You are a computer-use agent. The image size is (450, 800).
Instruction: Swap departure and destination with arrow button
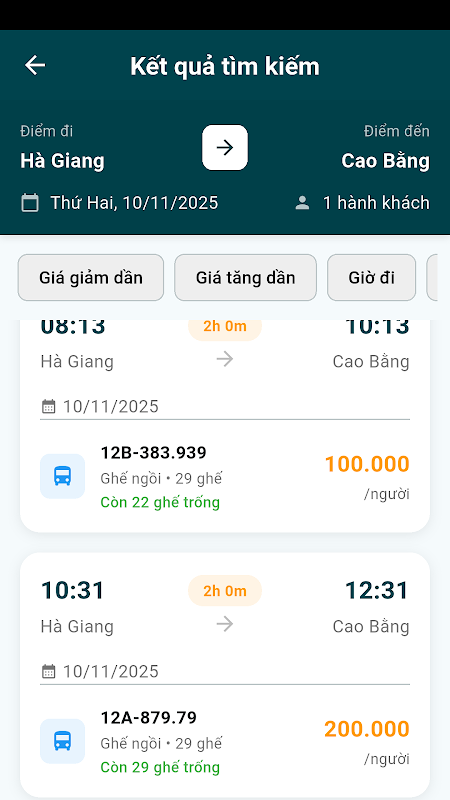pyautogui.click(x=225, y=147)
